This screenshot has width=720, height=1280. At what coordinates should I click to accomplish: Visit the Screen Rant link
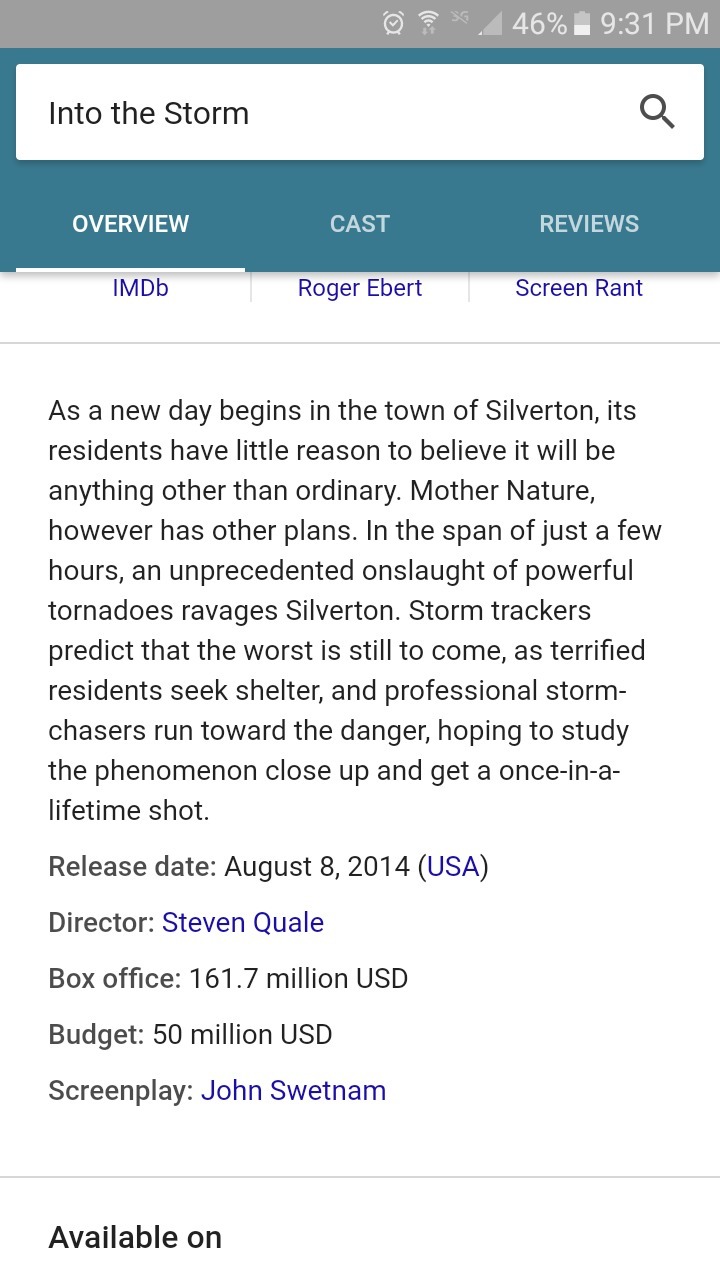click(579, 288)
